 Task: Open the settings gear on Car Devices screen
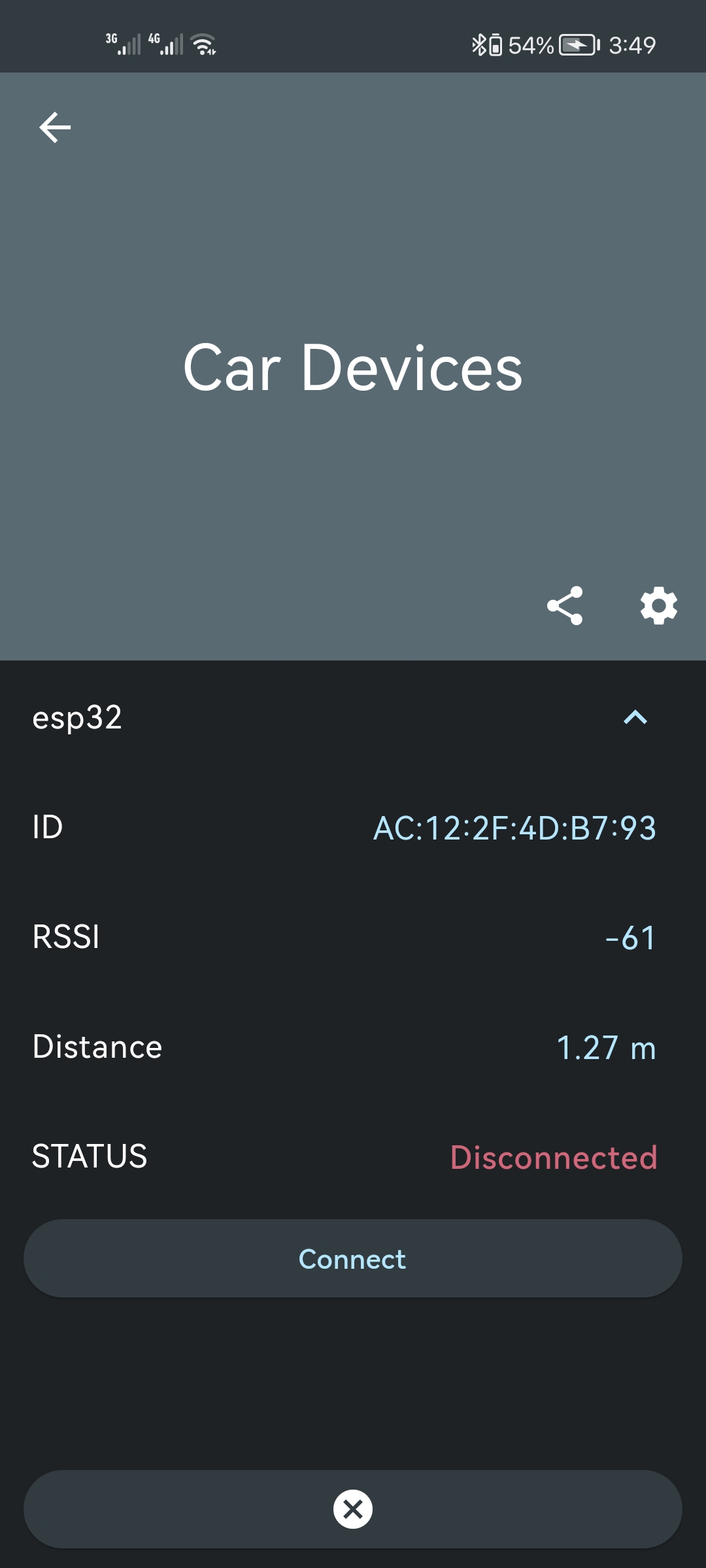659,606
